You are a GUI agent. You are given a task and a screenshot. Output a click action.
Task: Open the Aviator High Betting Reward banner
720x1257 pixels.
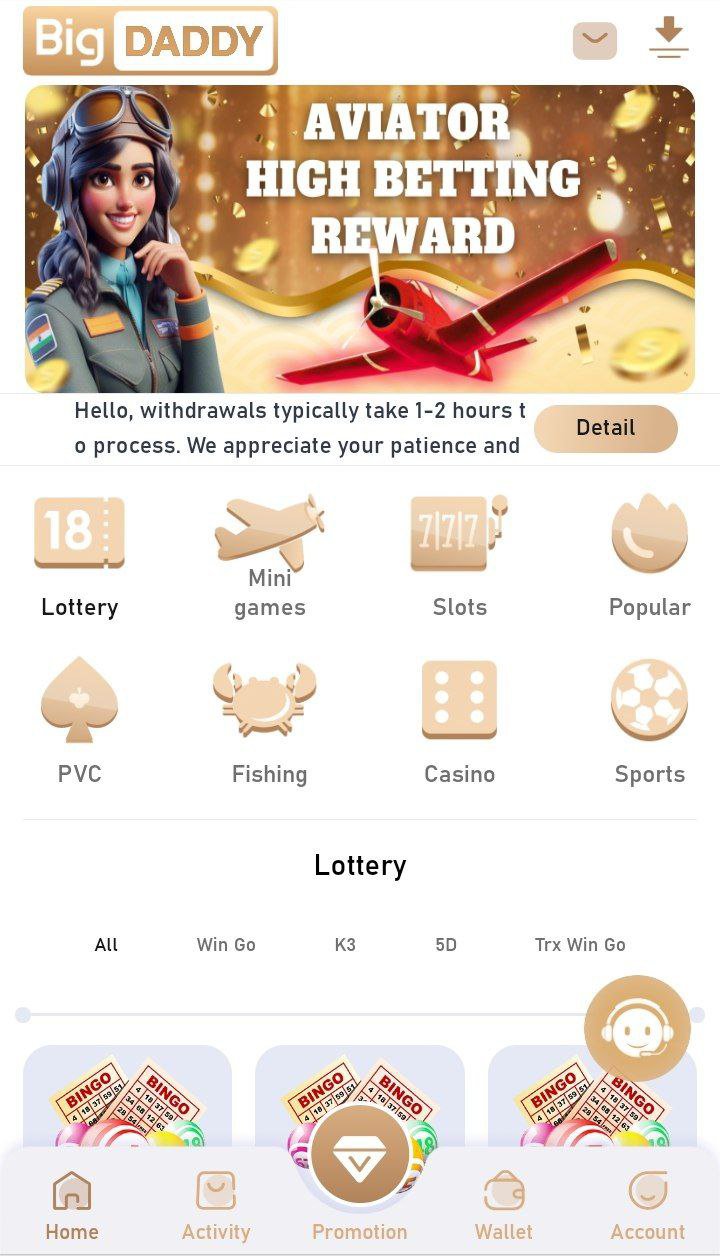click(x=360, y=239)
